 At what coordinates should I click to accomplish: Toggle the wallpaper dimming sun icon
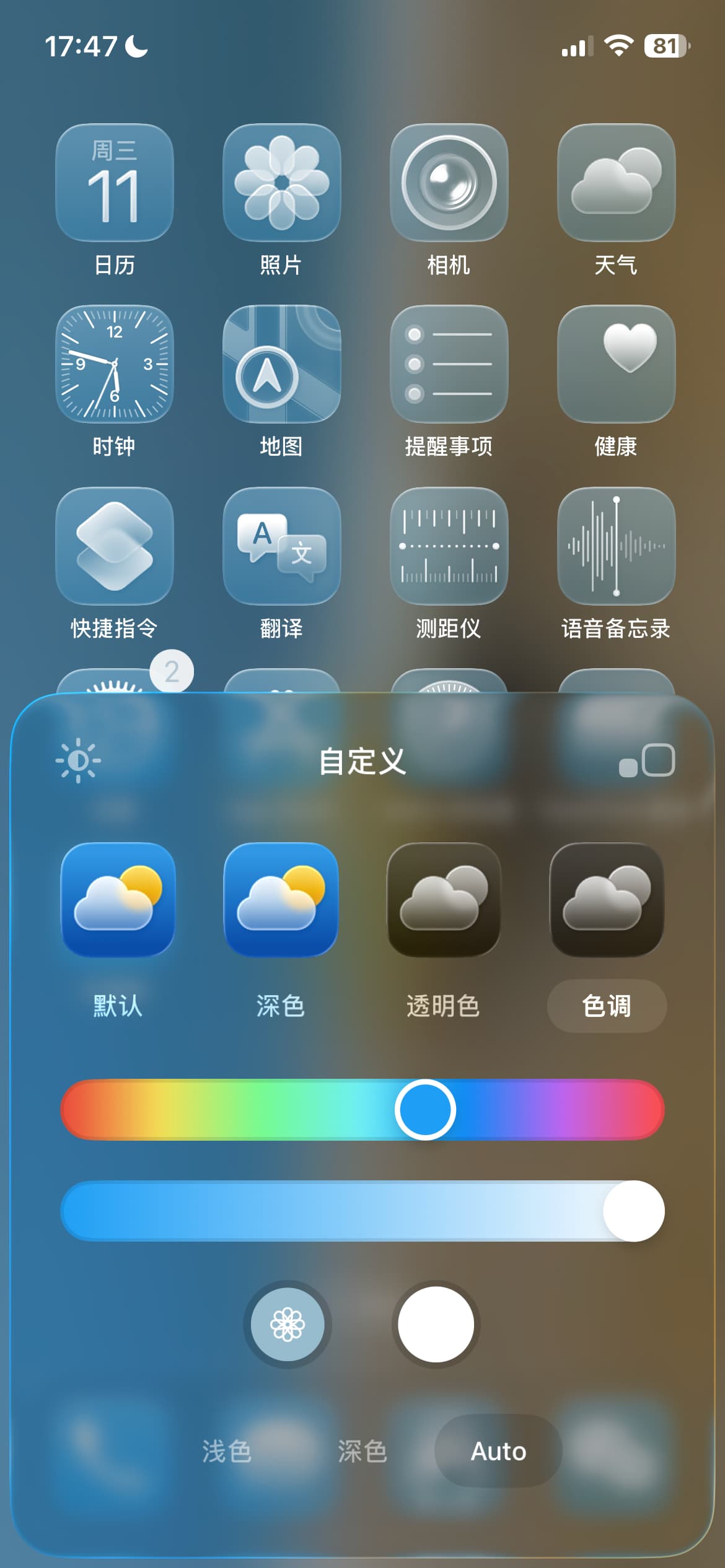click(x=78, y=760)
